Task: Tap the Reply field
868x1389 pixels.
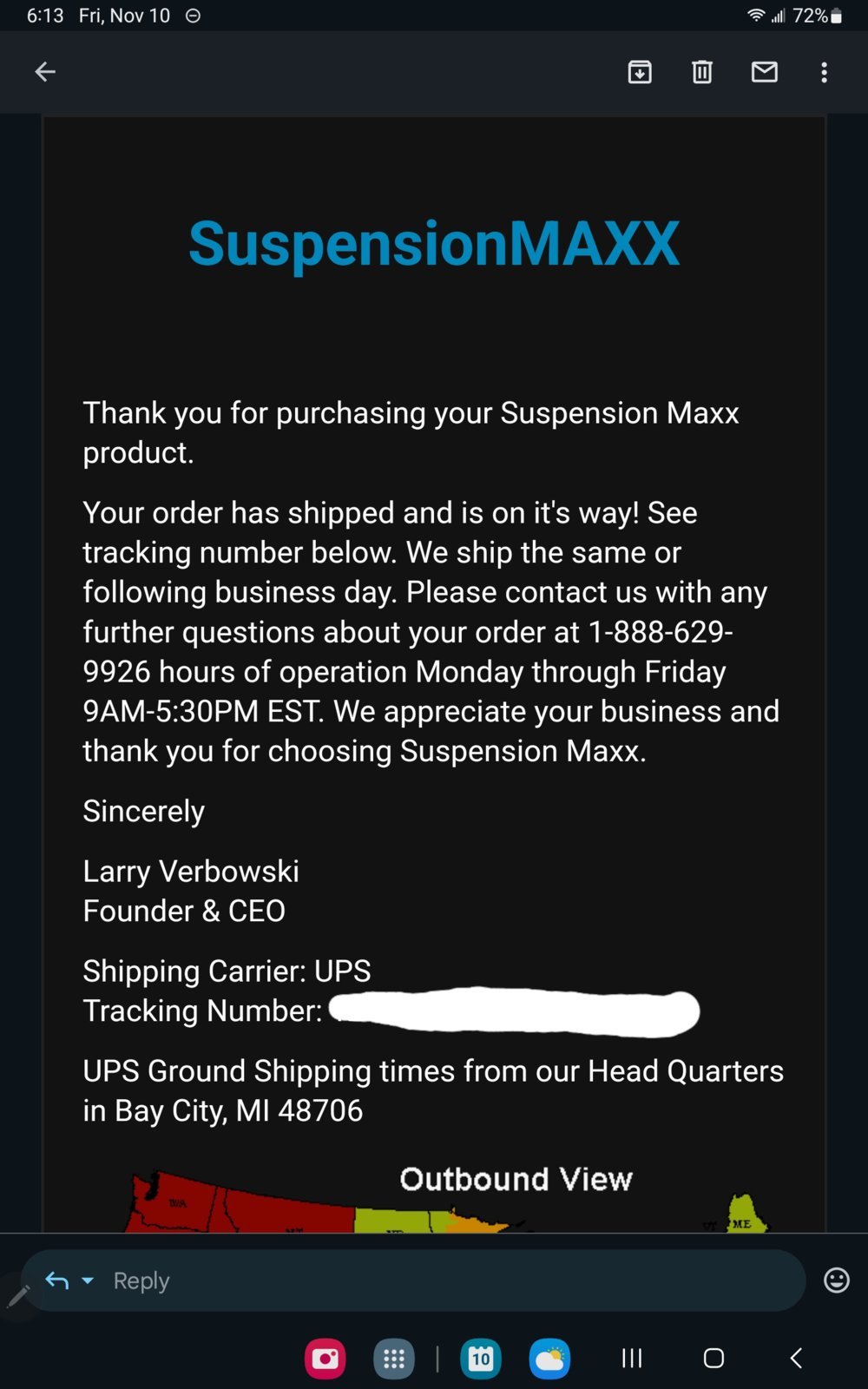Action: (434, 1280)
